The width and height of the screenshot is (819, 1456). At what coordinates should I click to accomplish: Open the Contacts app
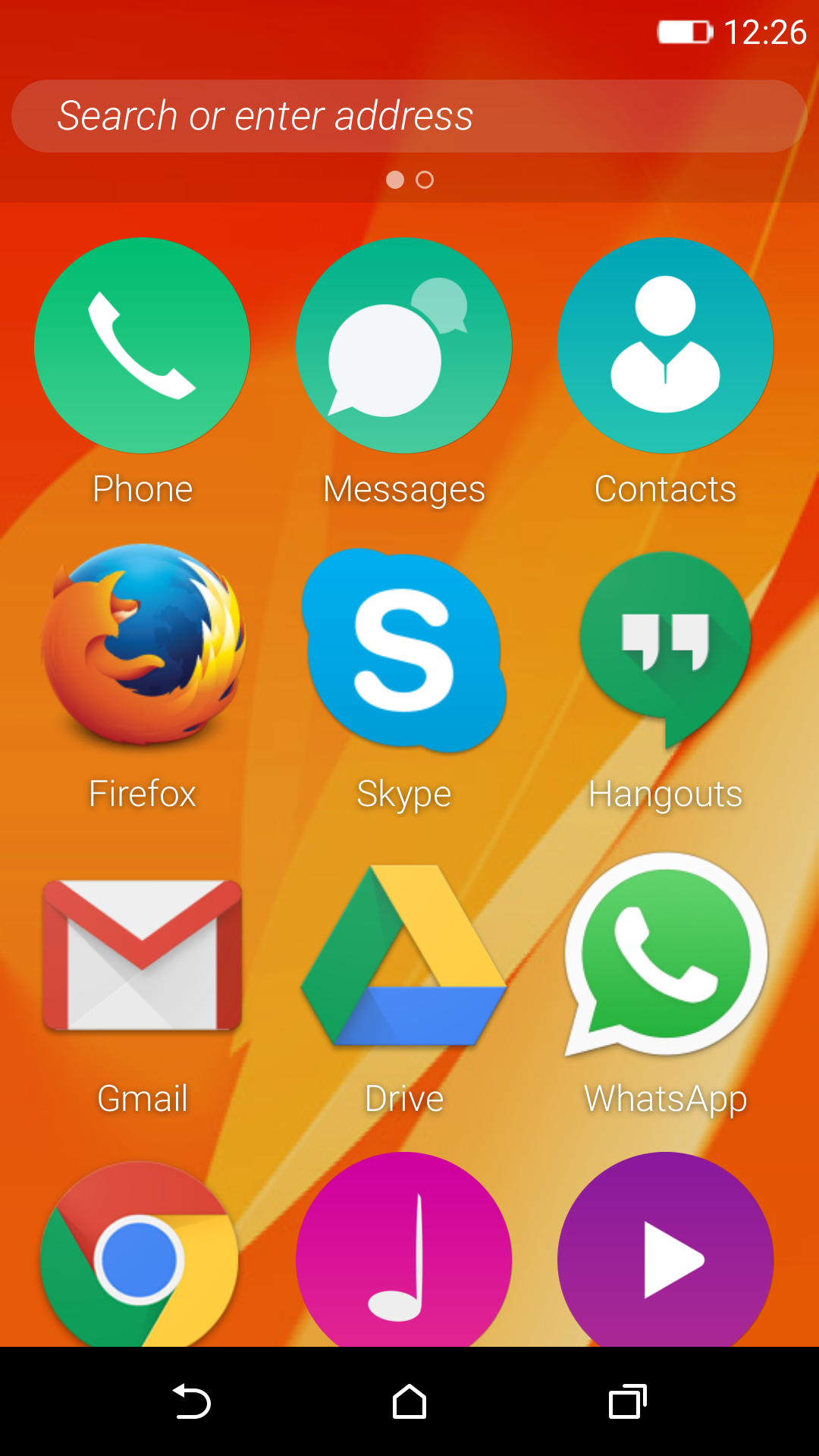pyautogui.click(x=666, y=346)
